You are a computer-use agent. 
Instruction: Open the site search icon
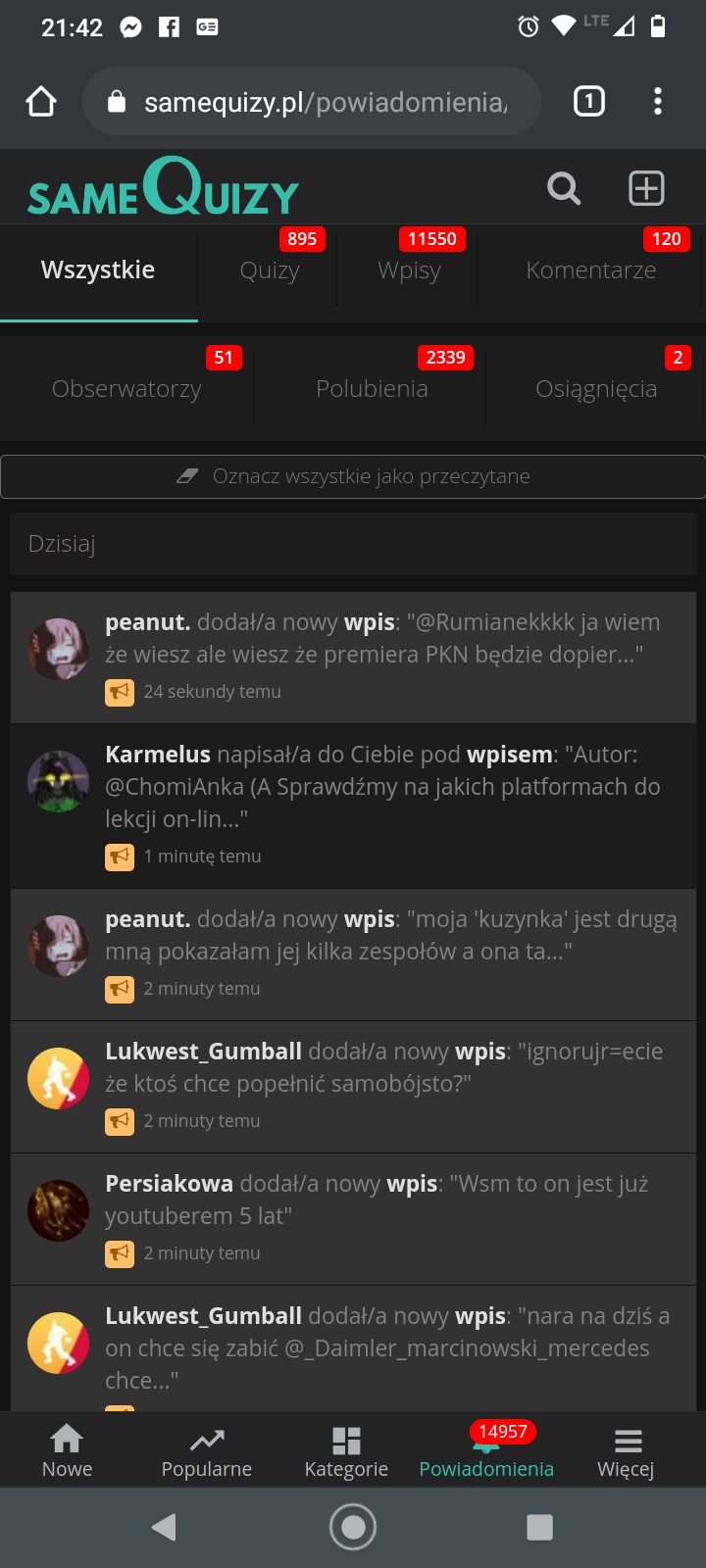click(x=563, y=188)
